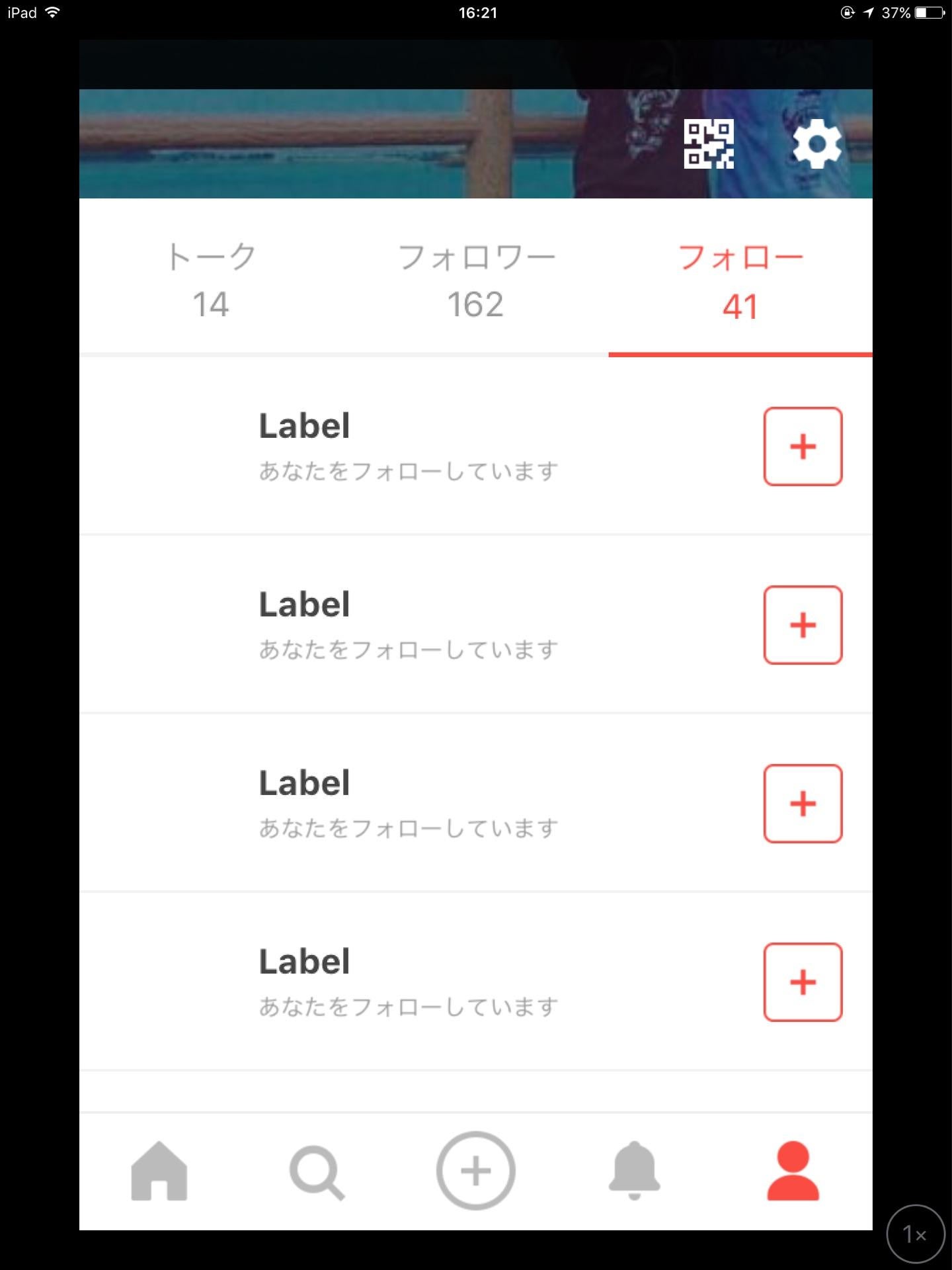Go to the Home feed
The height and width of the screenshot is (1270, 952).
coord(159,1172)
